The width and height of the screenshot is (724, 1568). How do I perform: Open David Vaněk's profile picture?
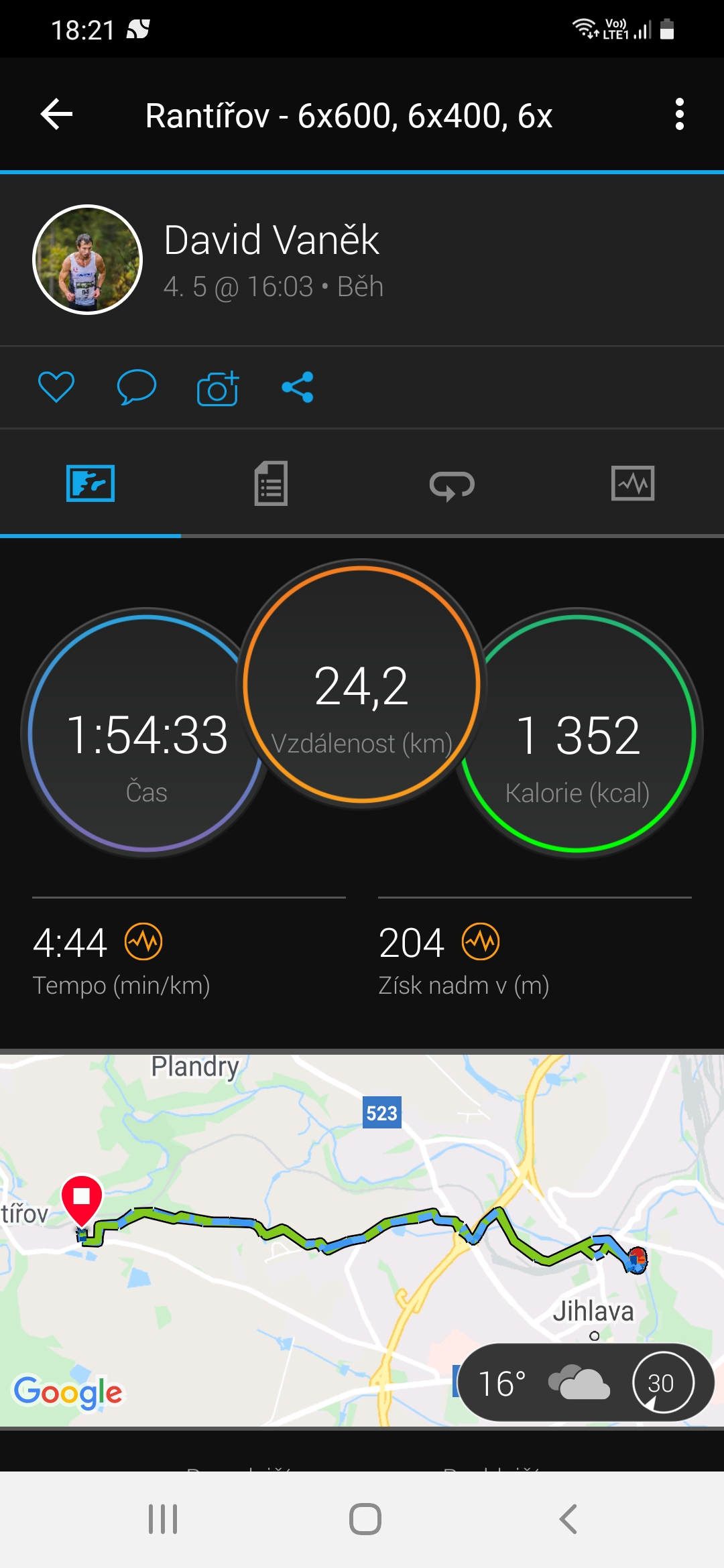coord(87,259)
